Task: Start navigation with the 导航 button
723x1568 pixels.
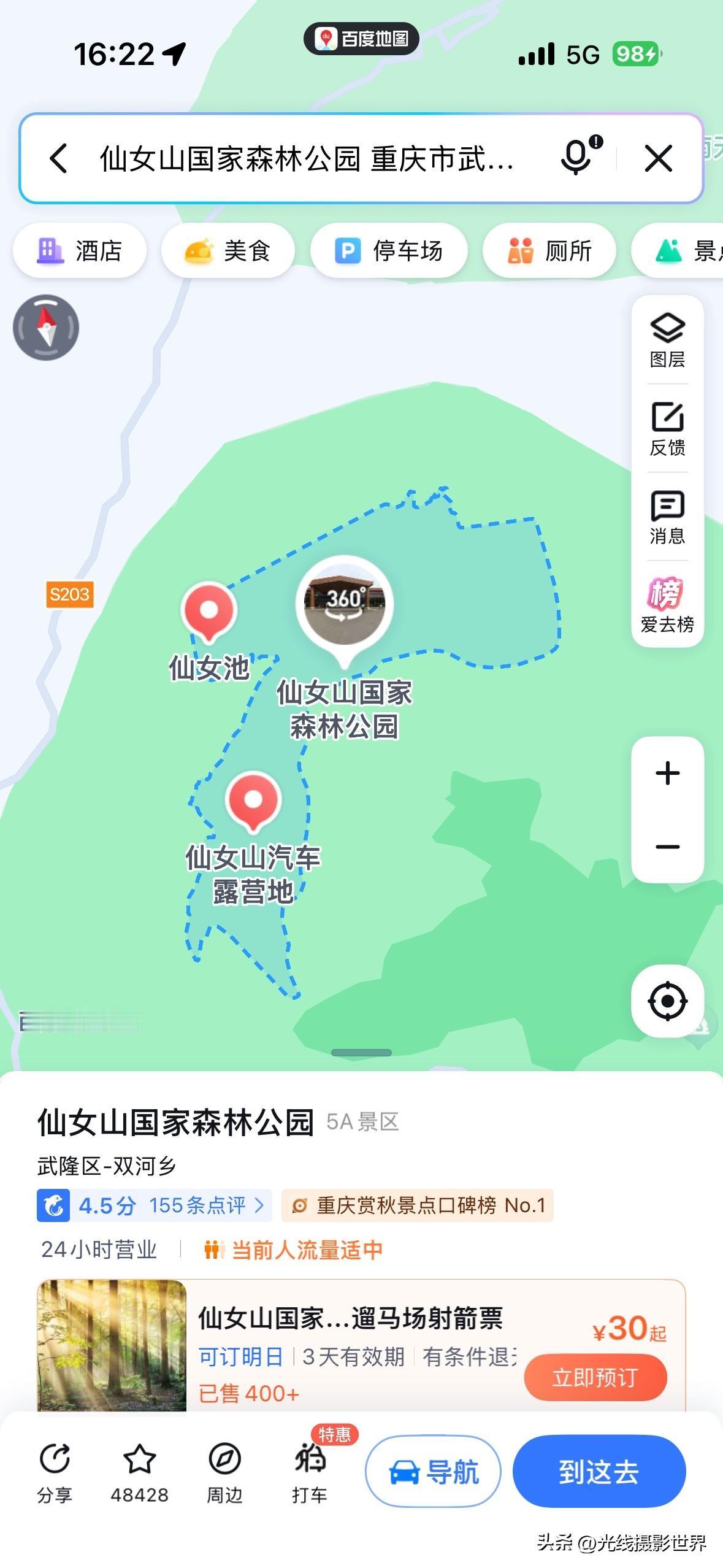Action: click(x=432, y=1472)
